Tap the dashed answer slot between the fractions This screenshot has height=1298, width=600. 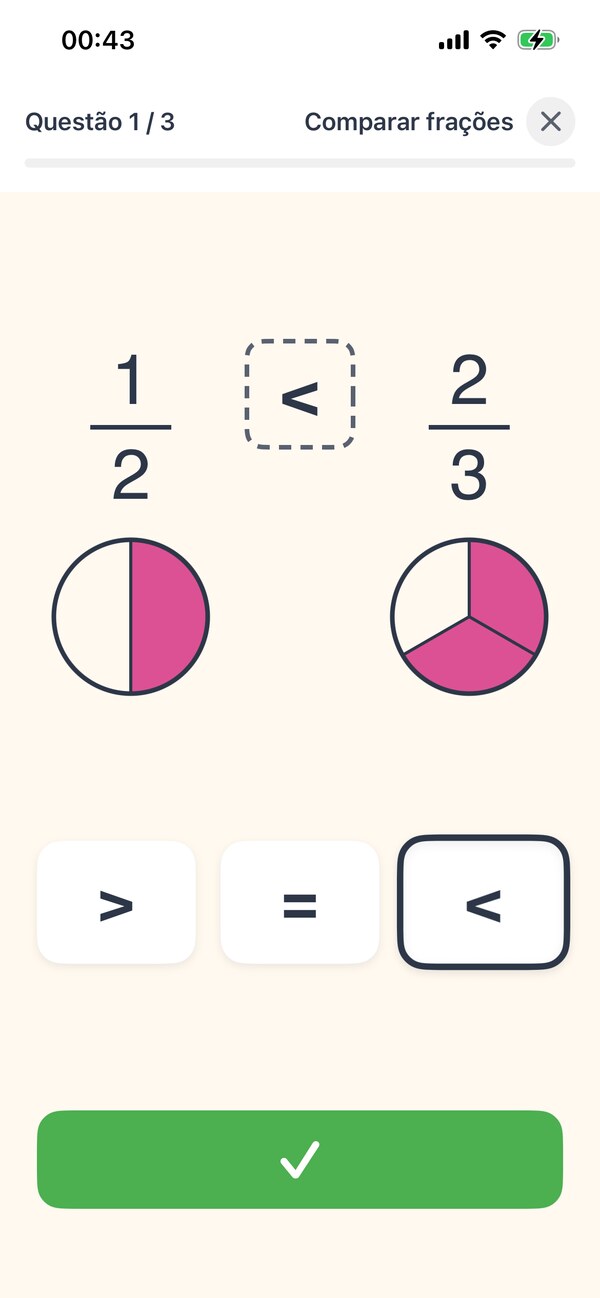[x=300, y=394]
